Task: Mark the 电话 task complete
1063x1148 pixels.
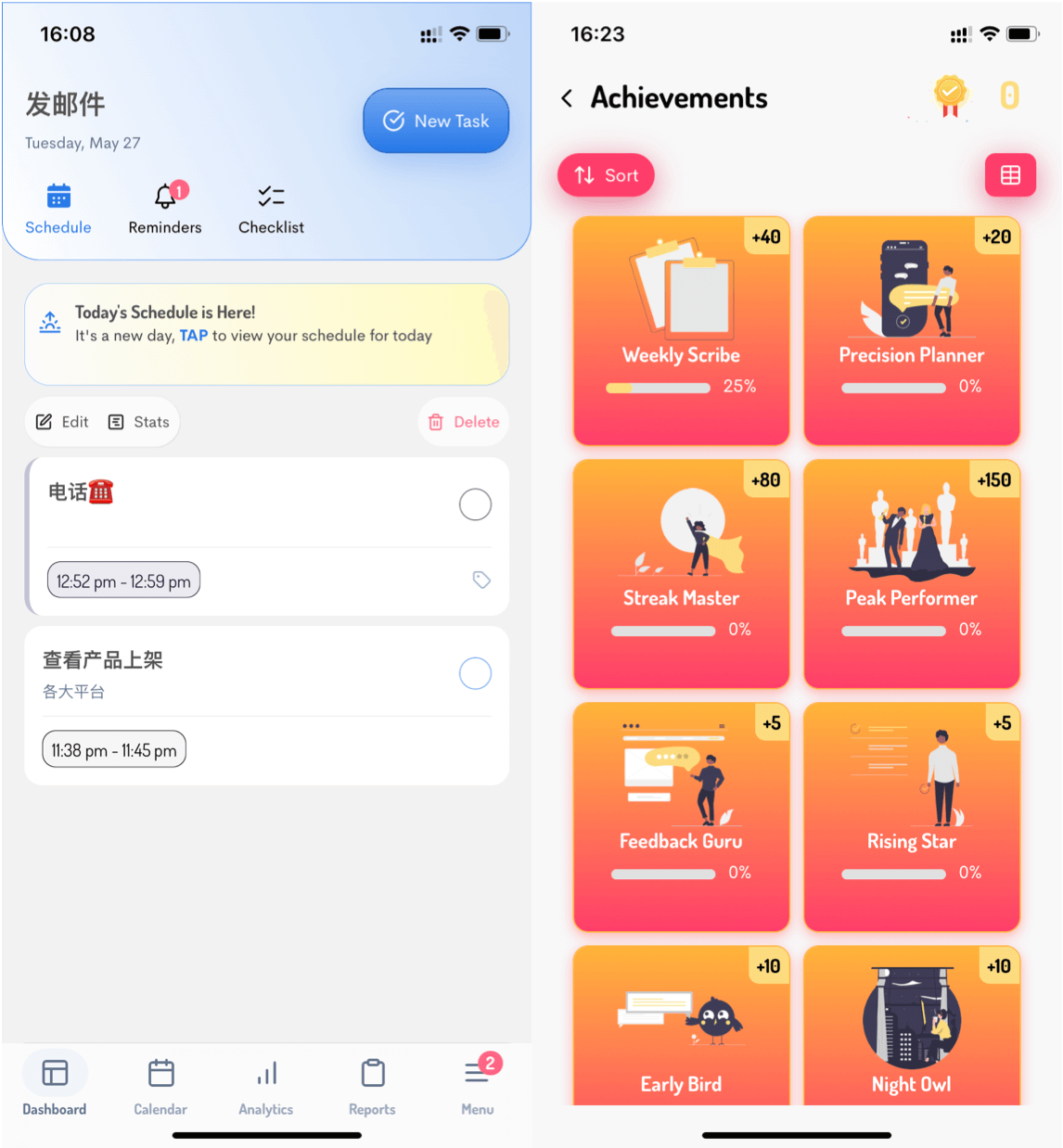Action: (x=475, y=504)
